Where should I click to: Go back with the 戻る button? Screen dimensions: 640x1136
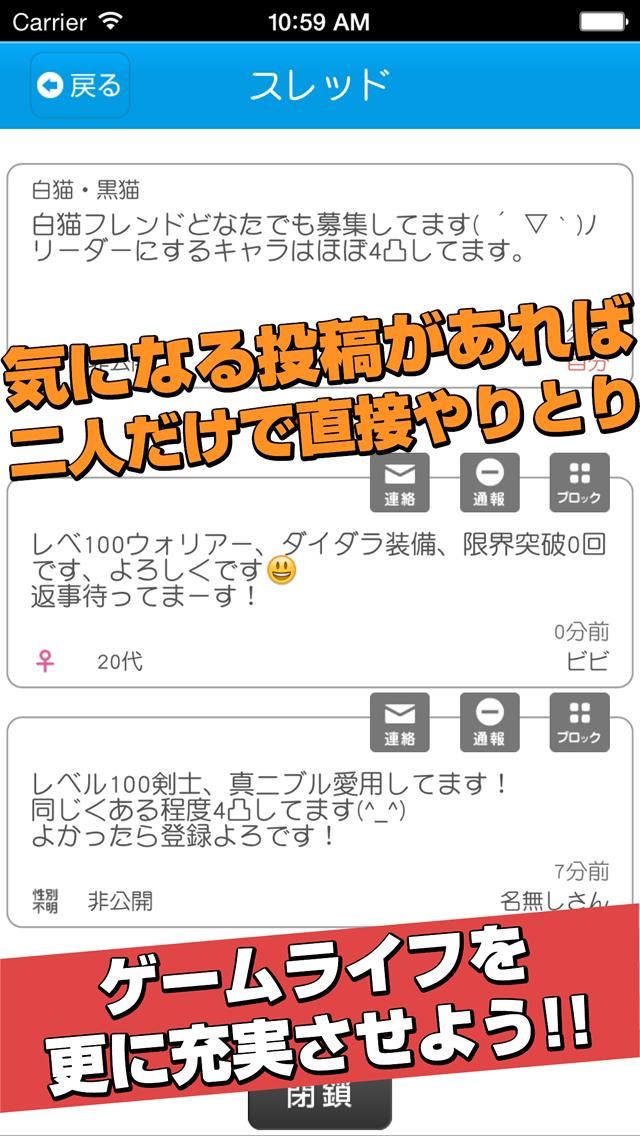coord(80,86)
